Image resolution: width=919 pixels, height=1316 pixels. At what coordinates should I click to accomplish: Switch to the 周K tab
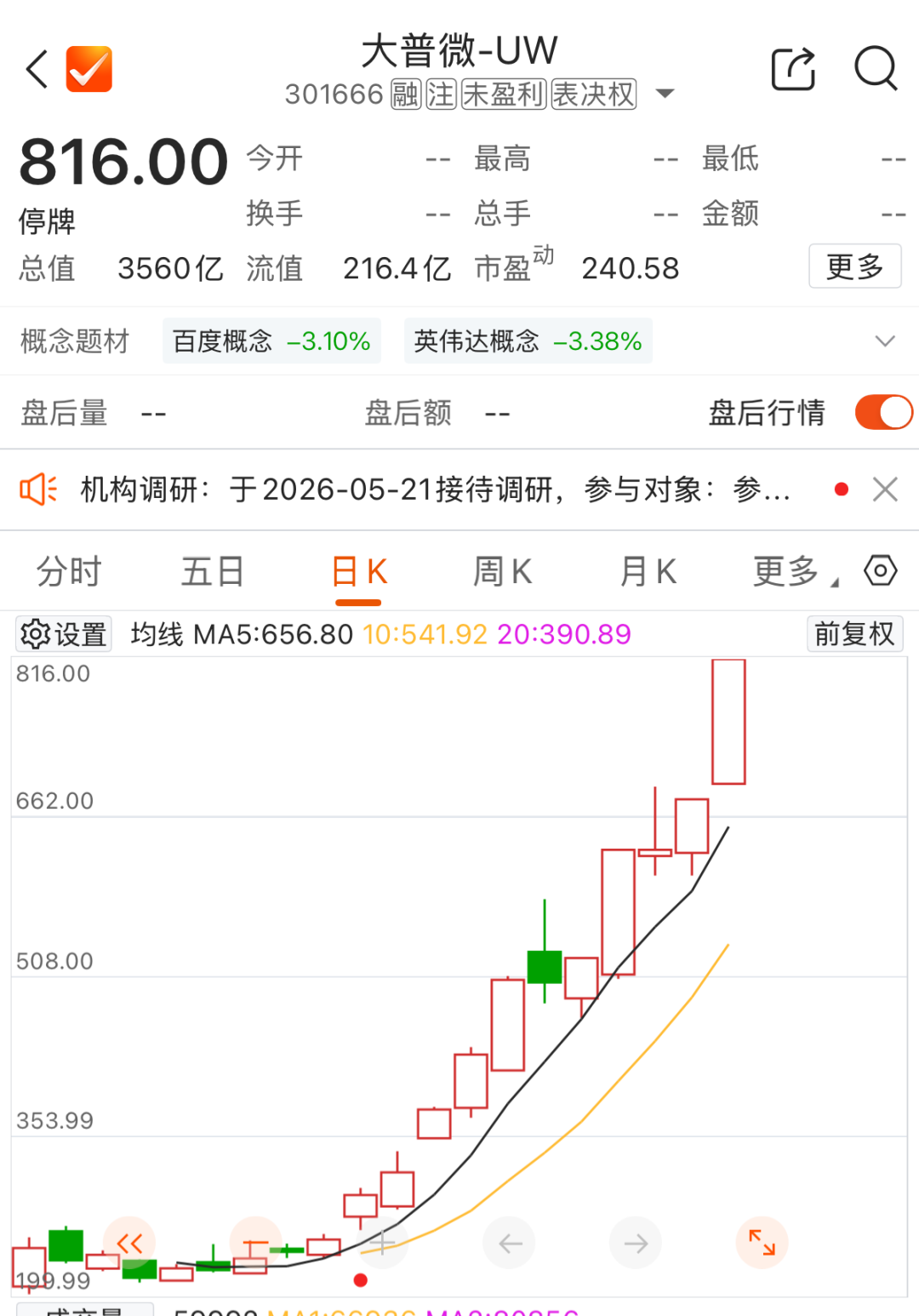pos(502,571)
